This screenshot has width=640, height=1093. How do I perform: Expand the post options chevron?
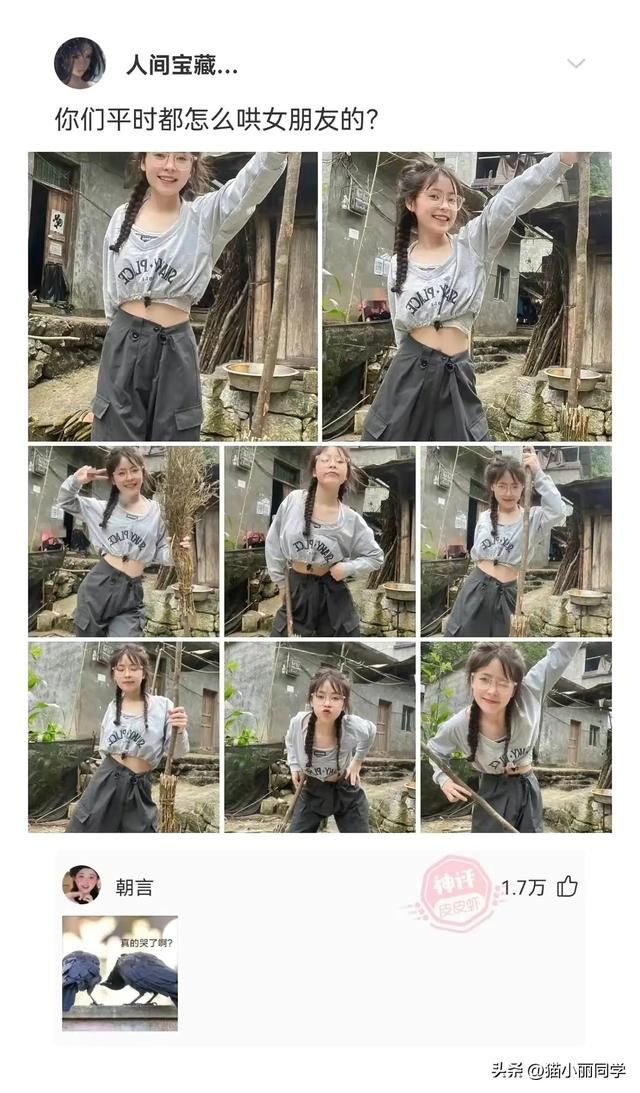(576, 63)
